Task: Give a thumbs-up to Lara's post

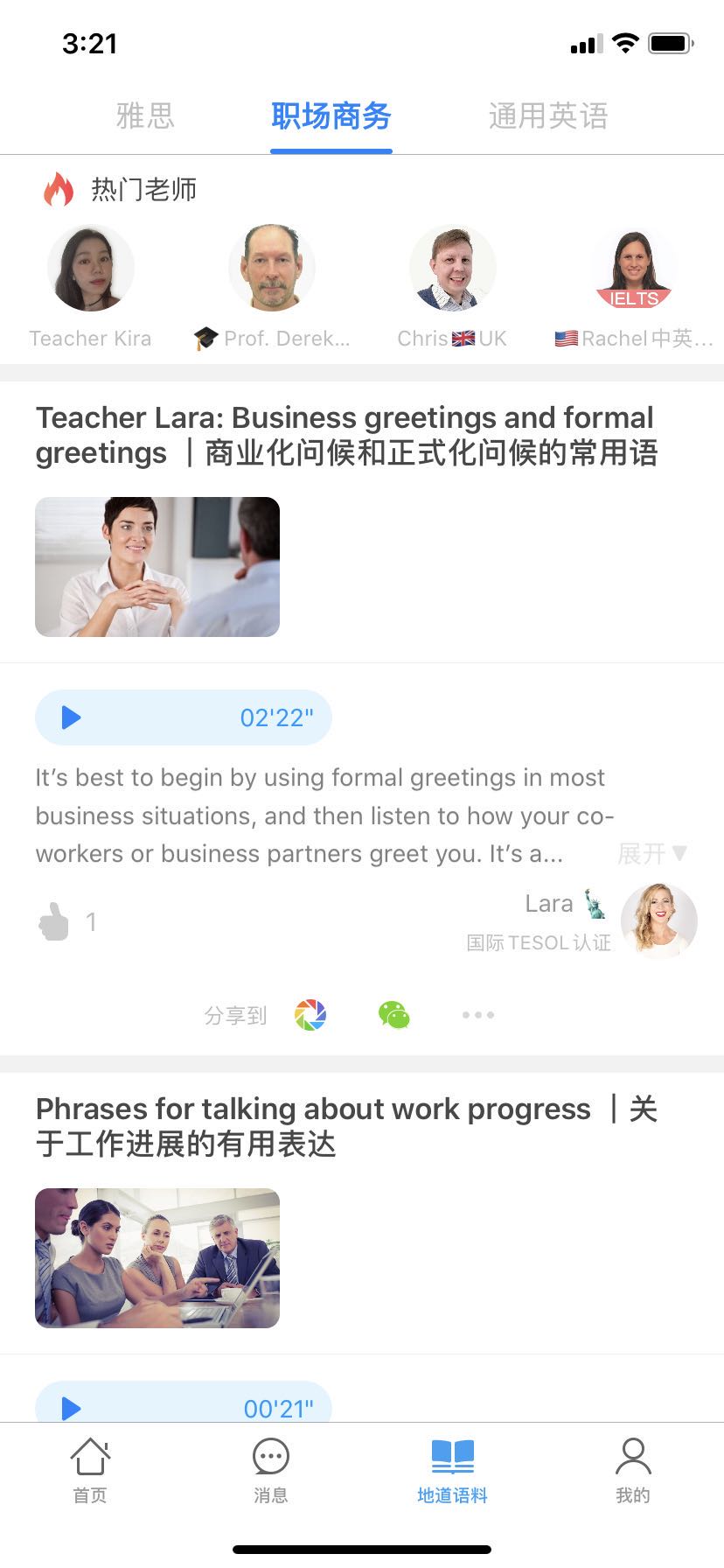Action: point(54,919)
